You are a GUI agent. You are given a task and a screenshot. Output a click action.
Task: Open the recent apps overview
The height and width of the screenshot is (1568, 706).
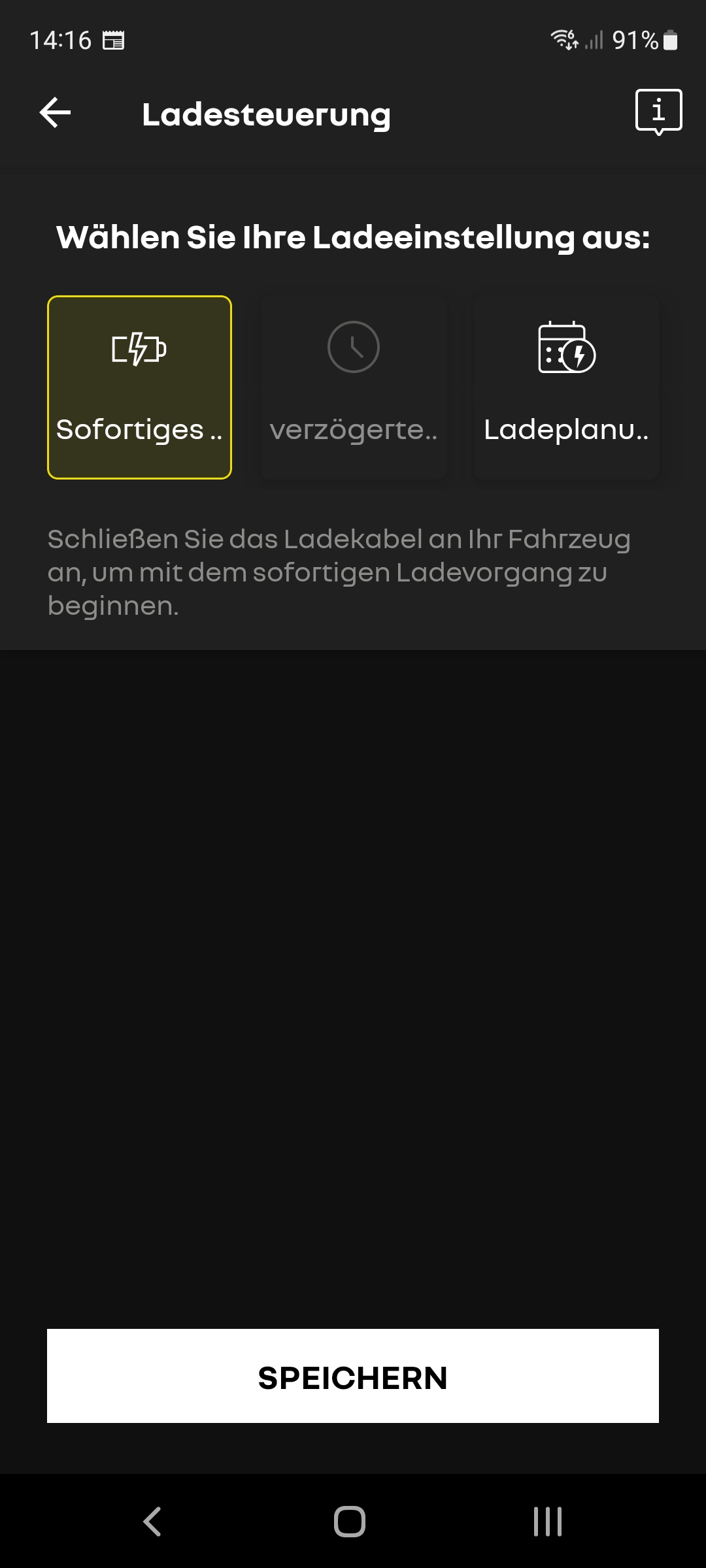548,1522
